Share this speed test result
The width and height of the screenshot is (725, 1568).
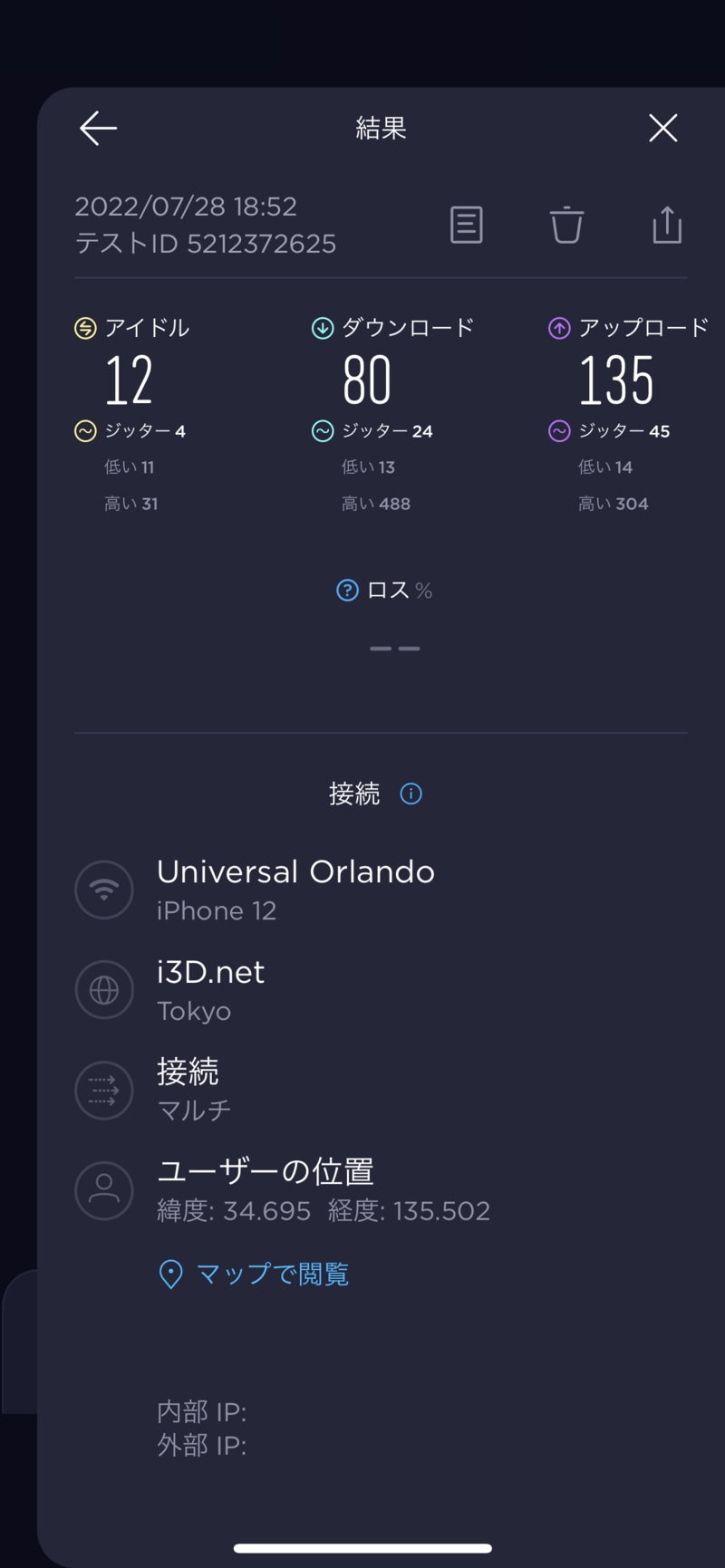[667, 225]
